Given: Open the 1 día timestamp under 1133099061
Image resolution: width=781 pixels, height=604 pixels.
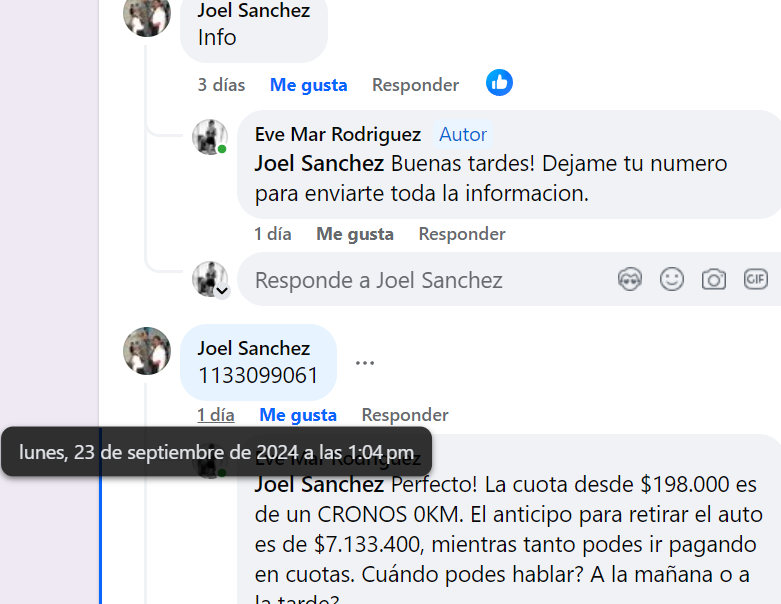Looking at the screenshot, I should click(x=216, y=415).
